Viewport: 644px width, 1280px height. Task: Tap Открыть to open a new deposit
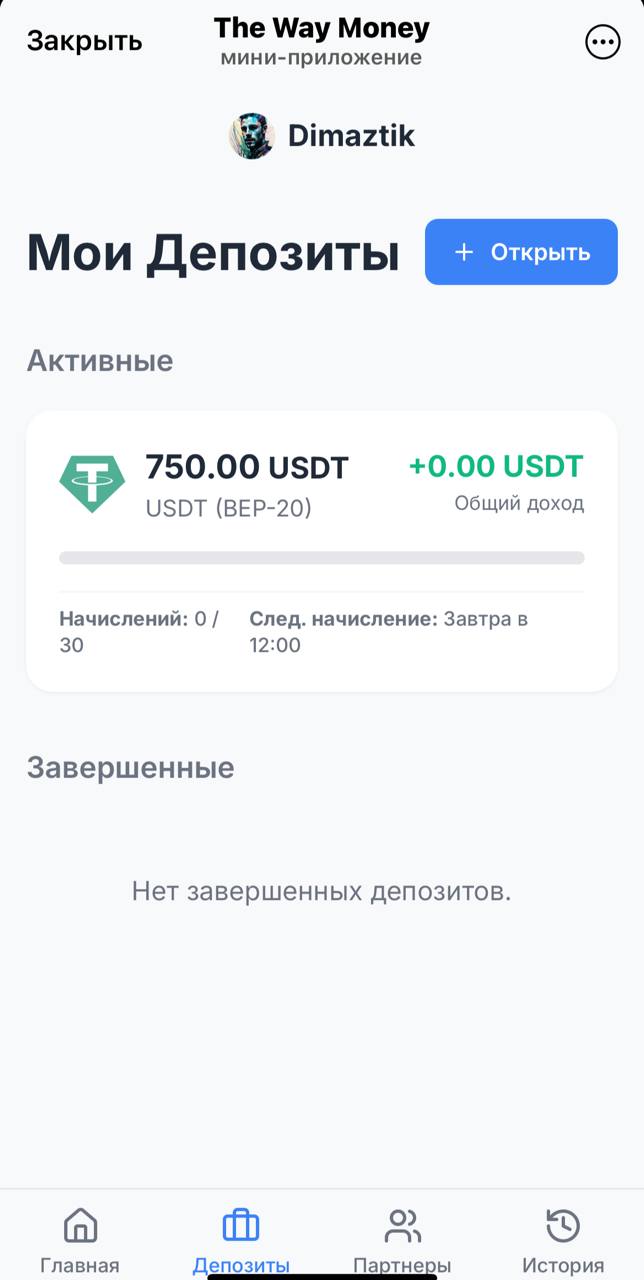(521, 252)
